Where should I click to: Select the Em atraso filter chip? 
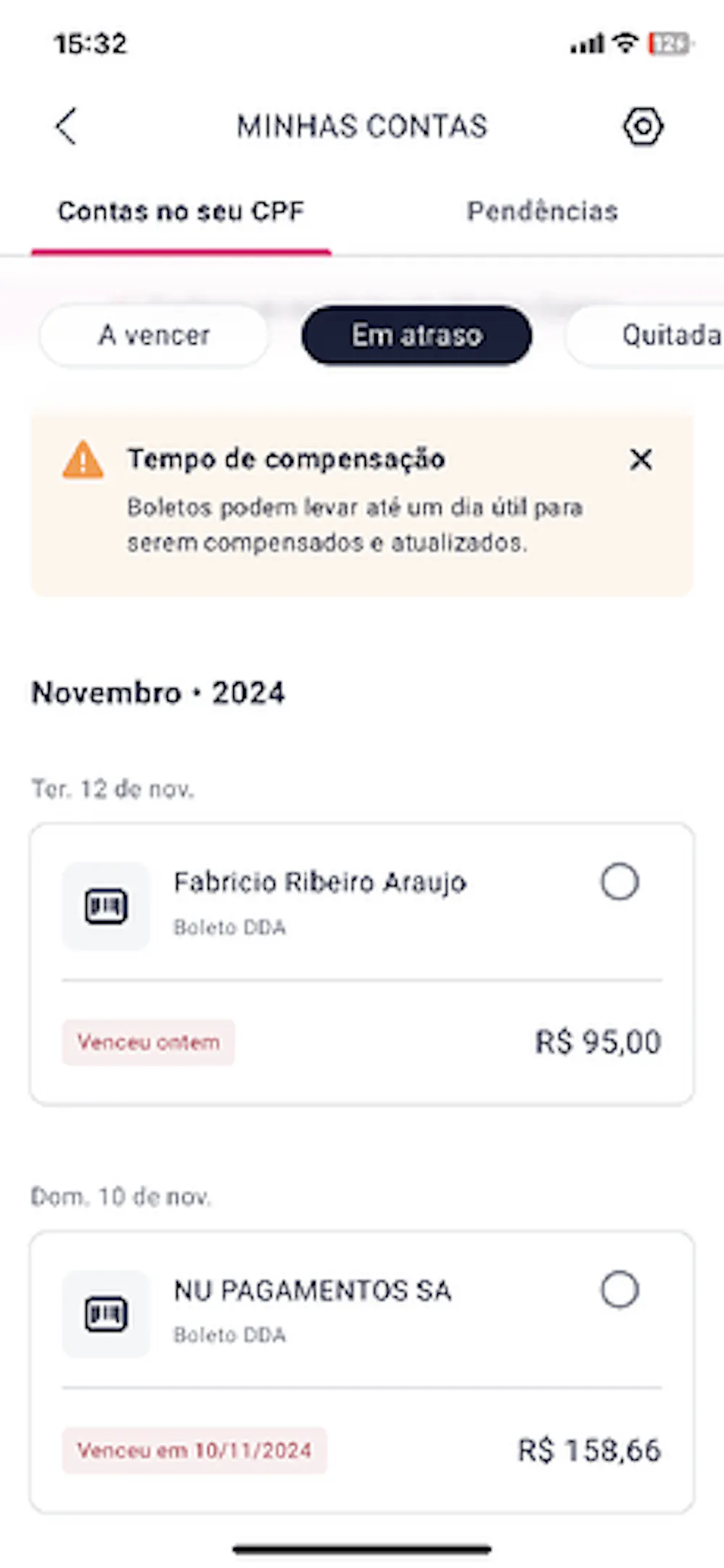point(416,335)
